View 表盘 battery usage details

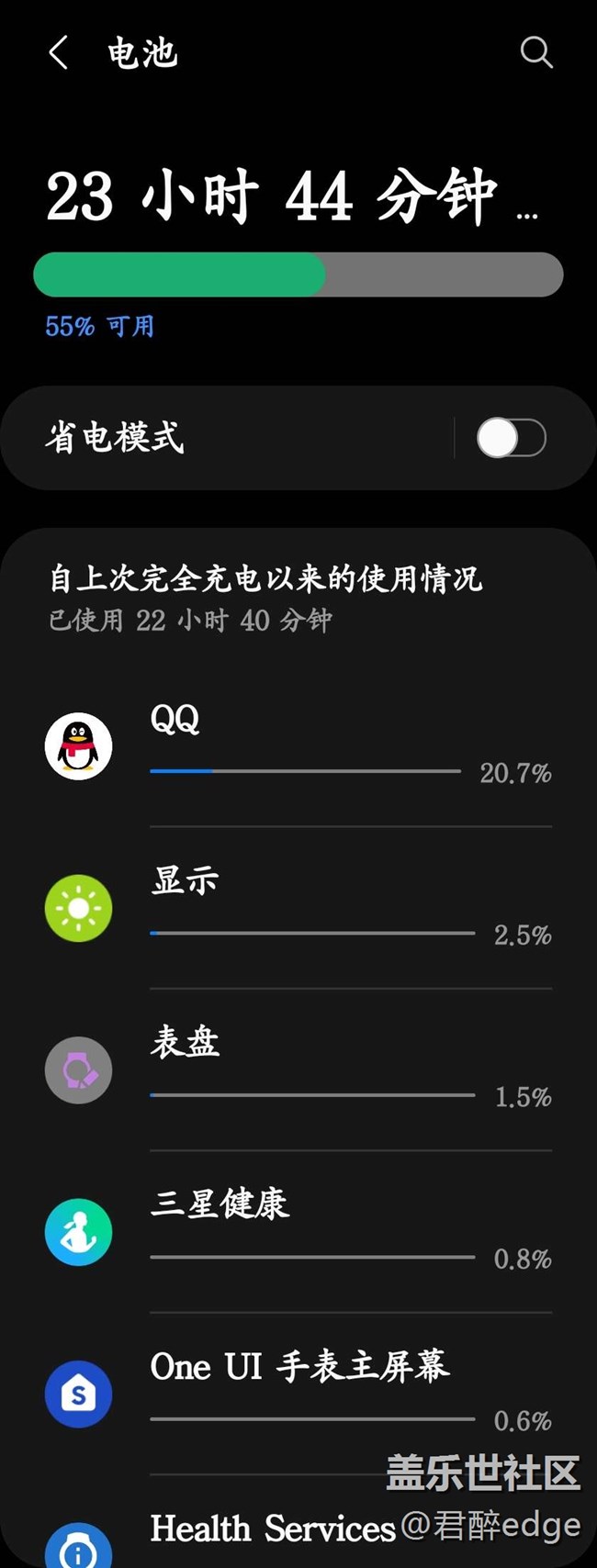click(298, 1070)
